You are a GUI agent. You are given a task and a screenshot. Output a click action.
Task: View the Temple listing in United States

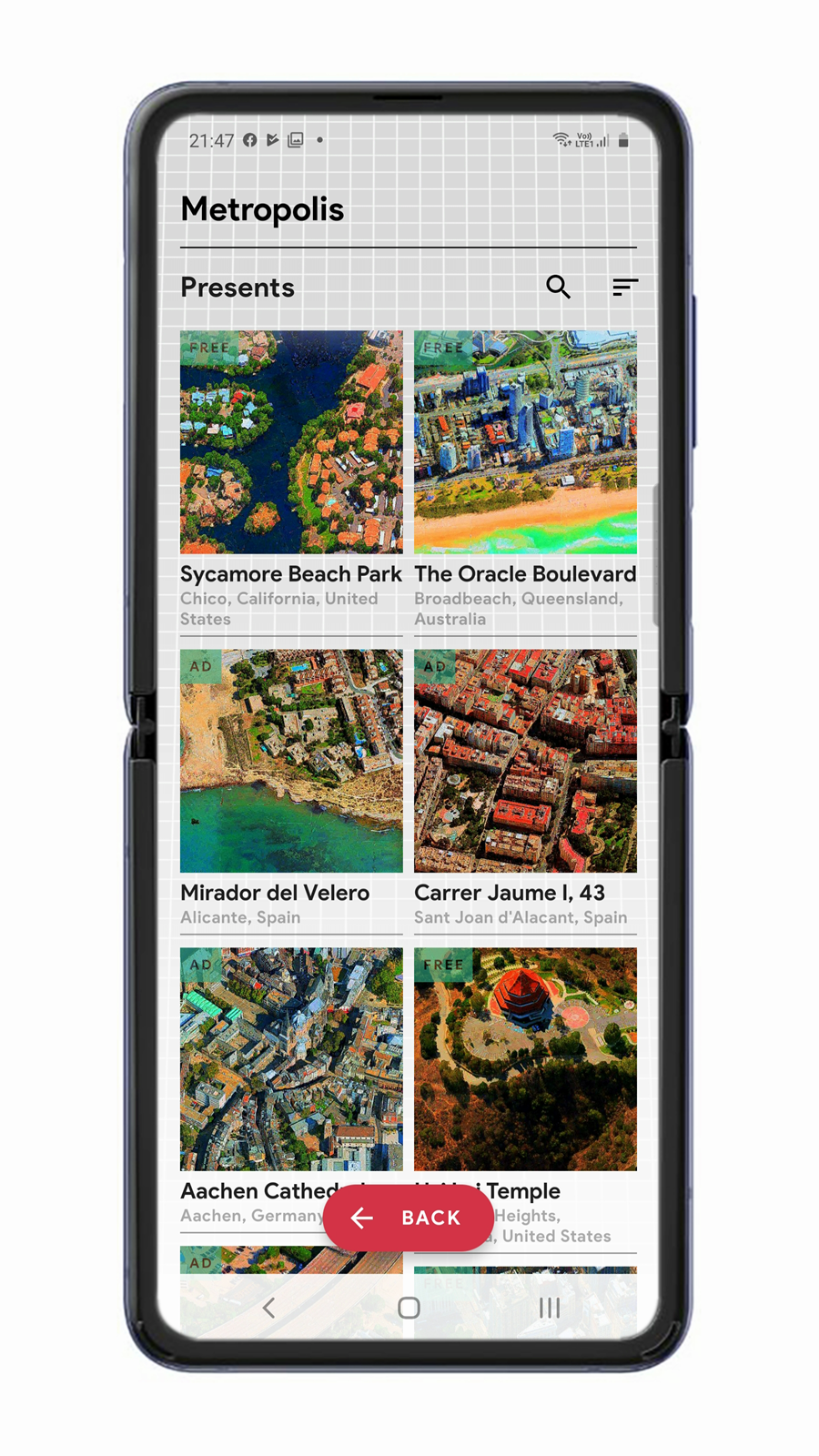click(525, 1059)
